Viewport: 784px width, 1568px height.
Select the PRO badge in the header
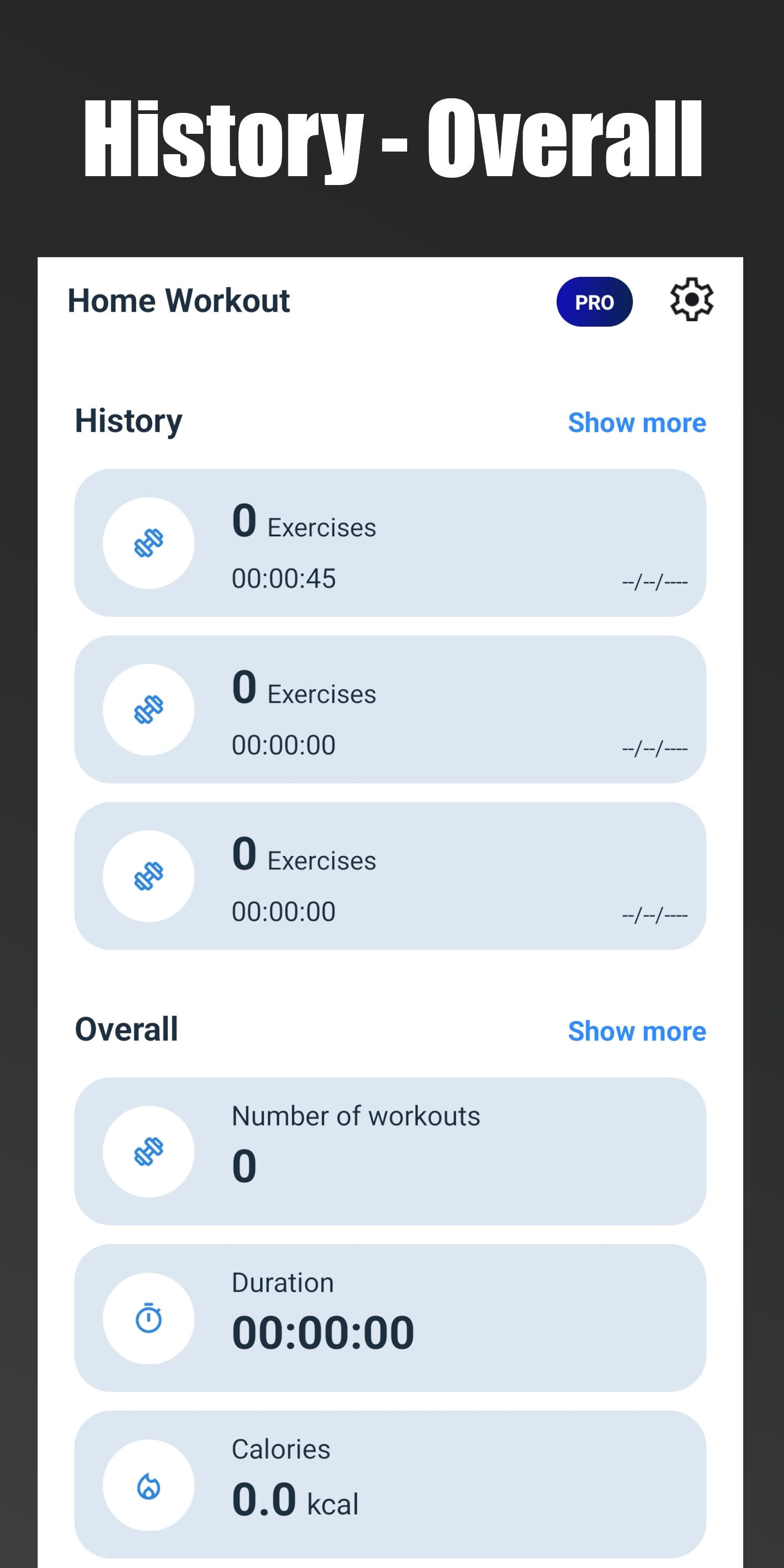coord(594,301)
